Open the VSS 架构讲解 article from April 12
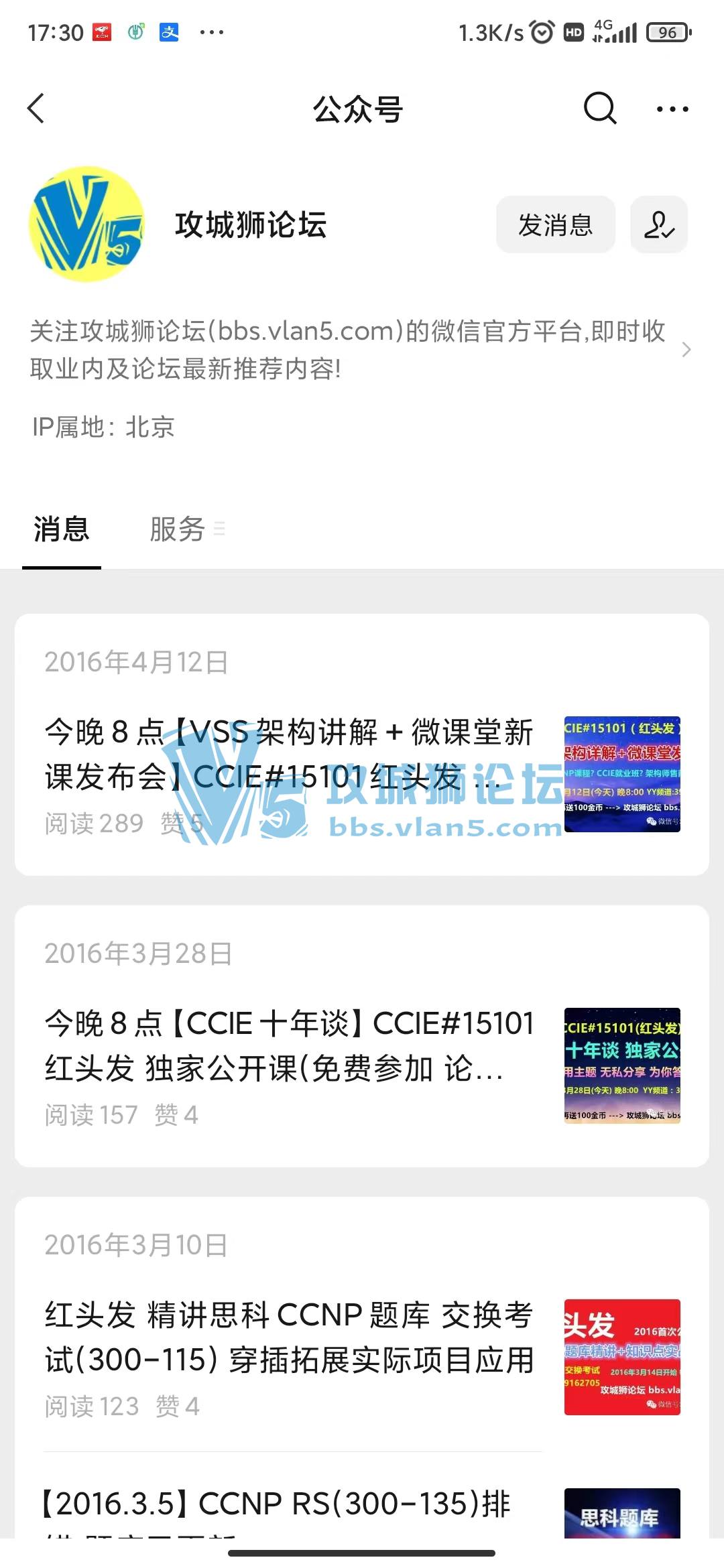Screen dimensions: 724x1568 pos(288,754)
